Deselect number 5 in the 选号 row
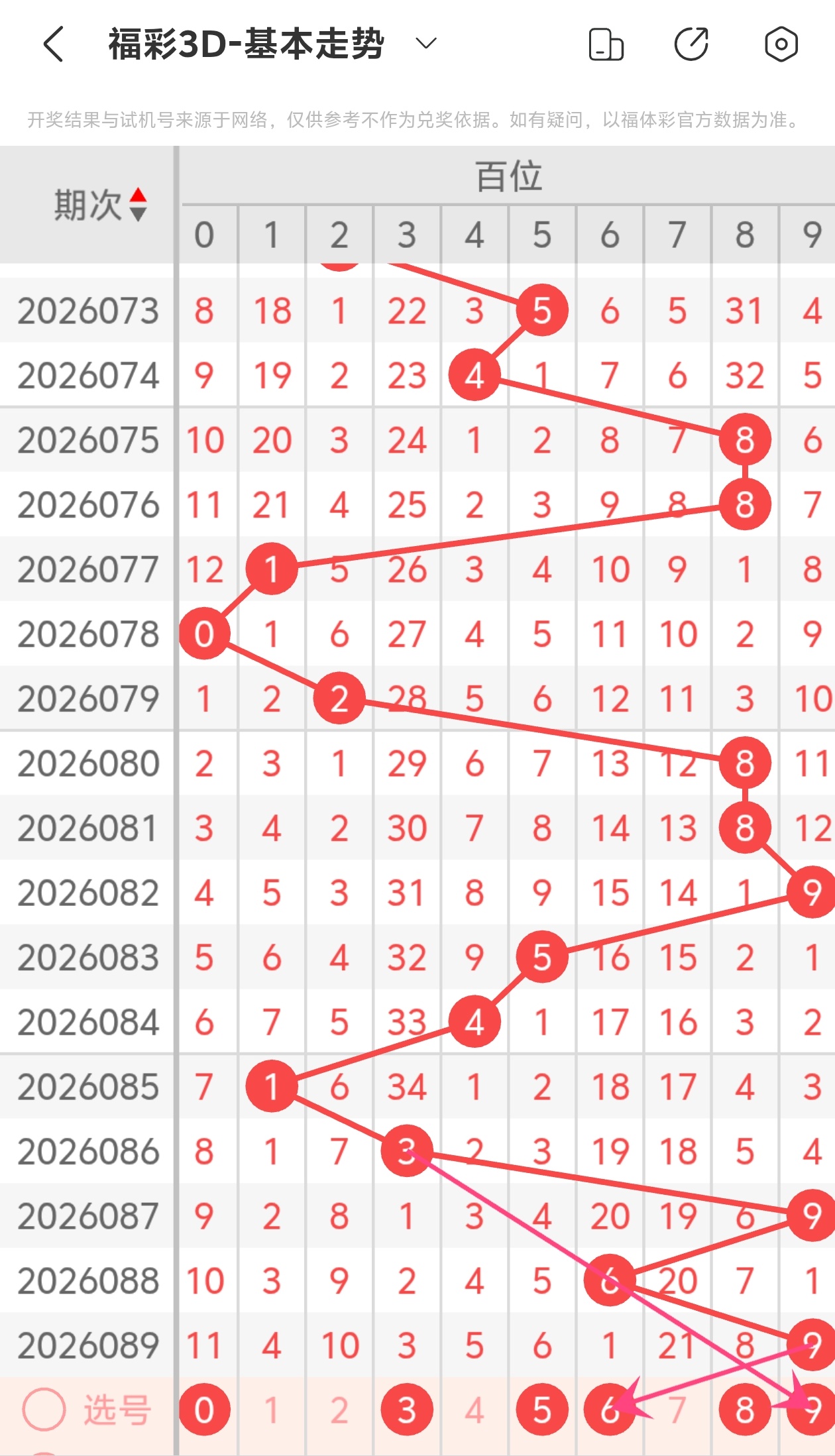Viewport: 835px width, 1456px height. tap(542, 1410)
